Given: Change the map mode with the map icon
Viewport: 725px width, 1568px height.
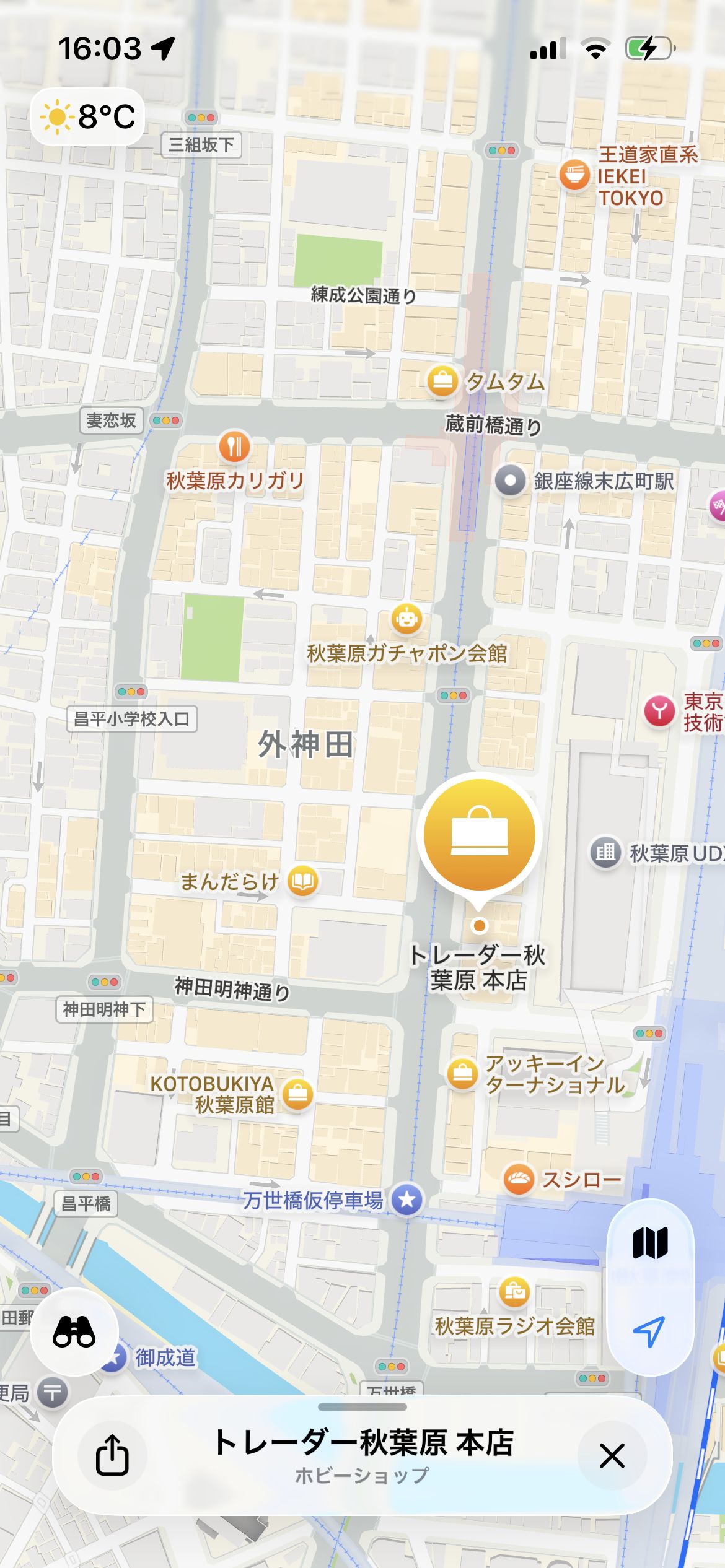Looking at the screenshot, I should (650, 1243).
